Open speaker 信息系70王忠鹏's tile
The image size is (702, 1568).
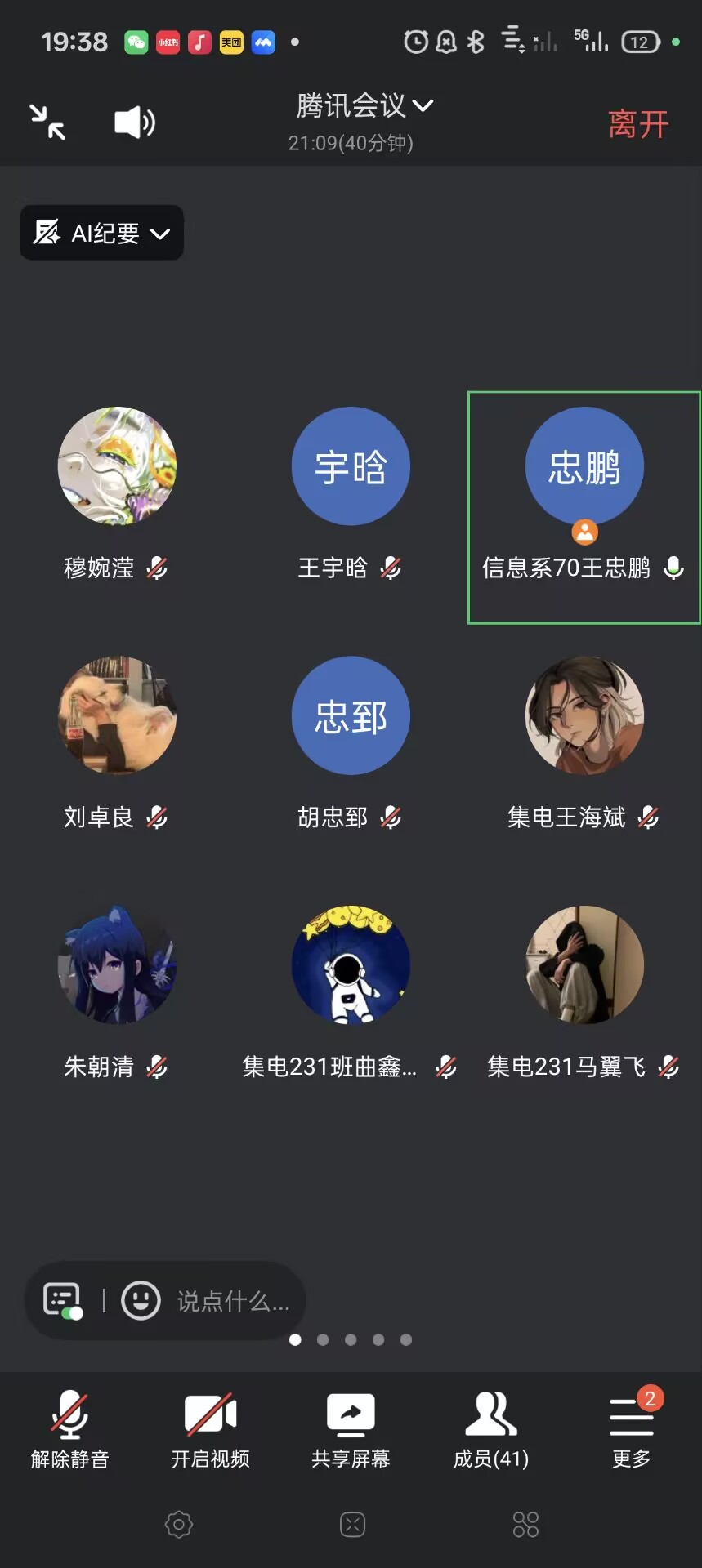(584, 466)
